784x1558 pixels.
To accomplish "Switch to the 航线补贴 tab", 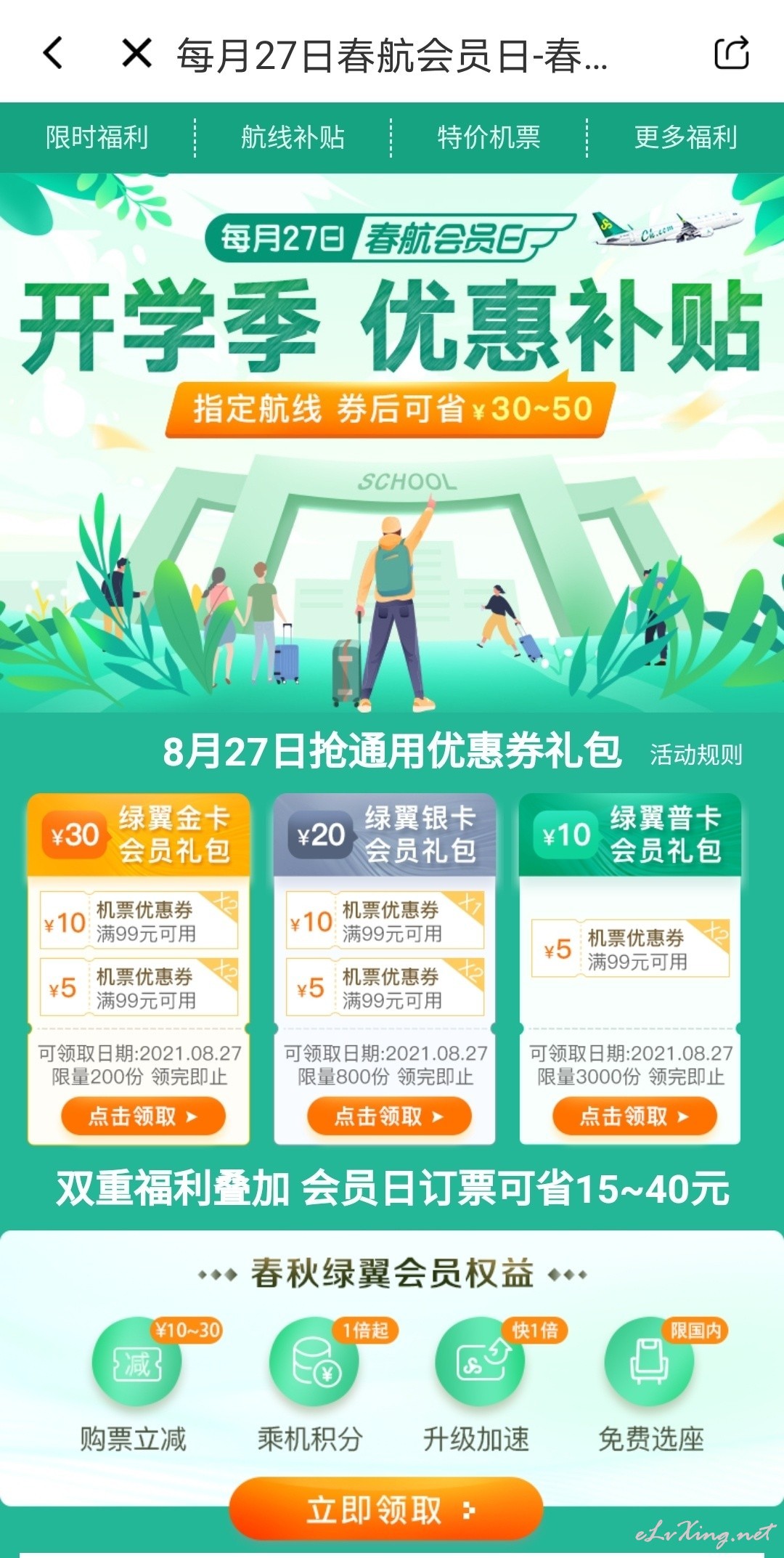I will (x=293, y=137).
